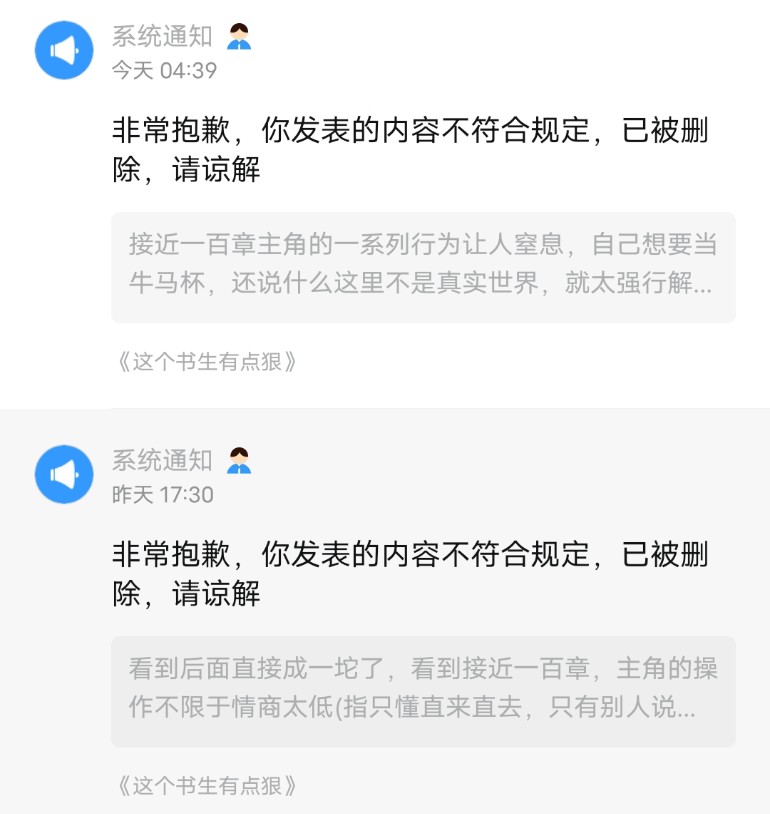Screen dimensions: 770x814
Task: Open the quoted comment starting "接近一百章主角"
Action: coord(423,266)
